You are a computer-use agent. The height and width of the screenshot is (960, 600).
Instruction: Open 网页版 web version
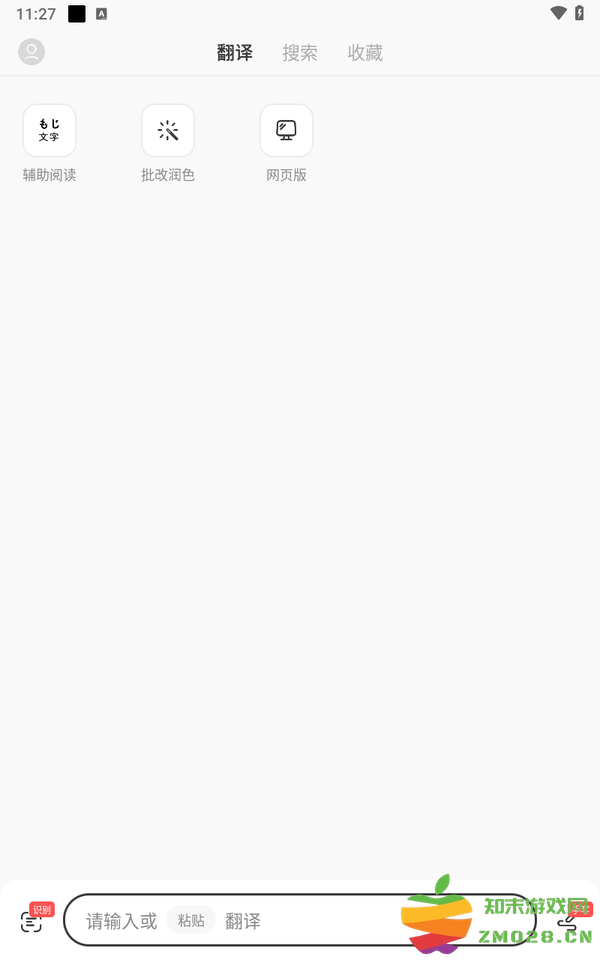tap(286, 131)
